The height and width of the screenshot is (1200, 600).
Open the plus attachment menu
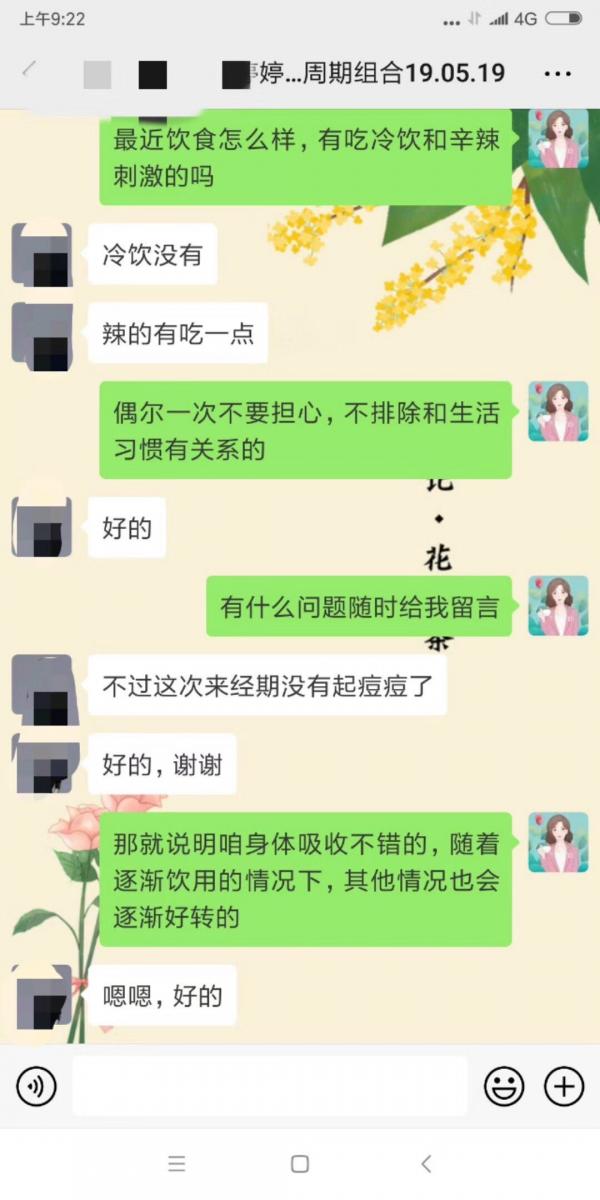(x=563, y=1086)
